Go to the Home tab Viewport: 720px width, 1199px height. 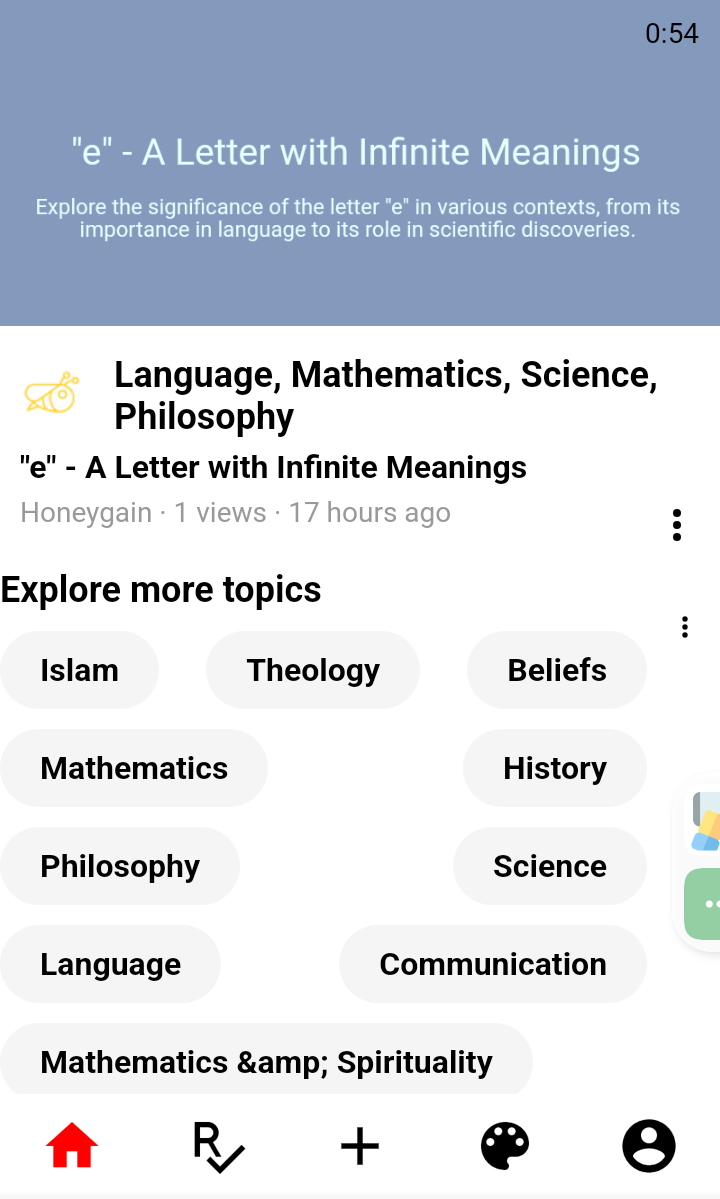(x=72, y=1146)
